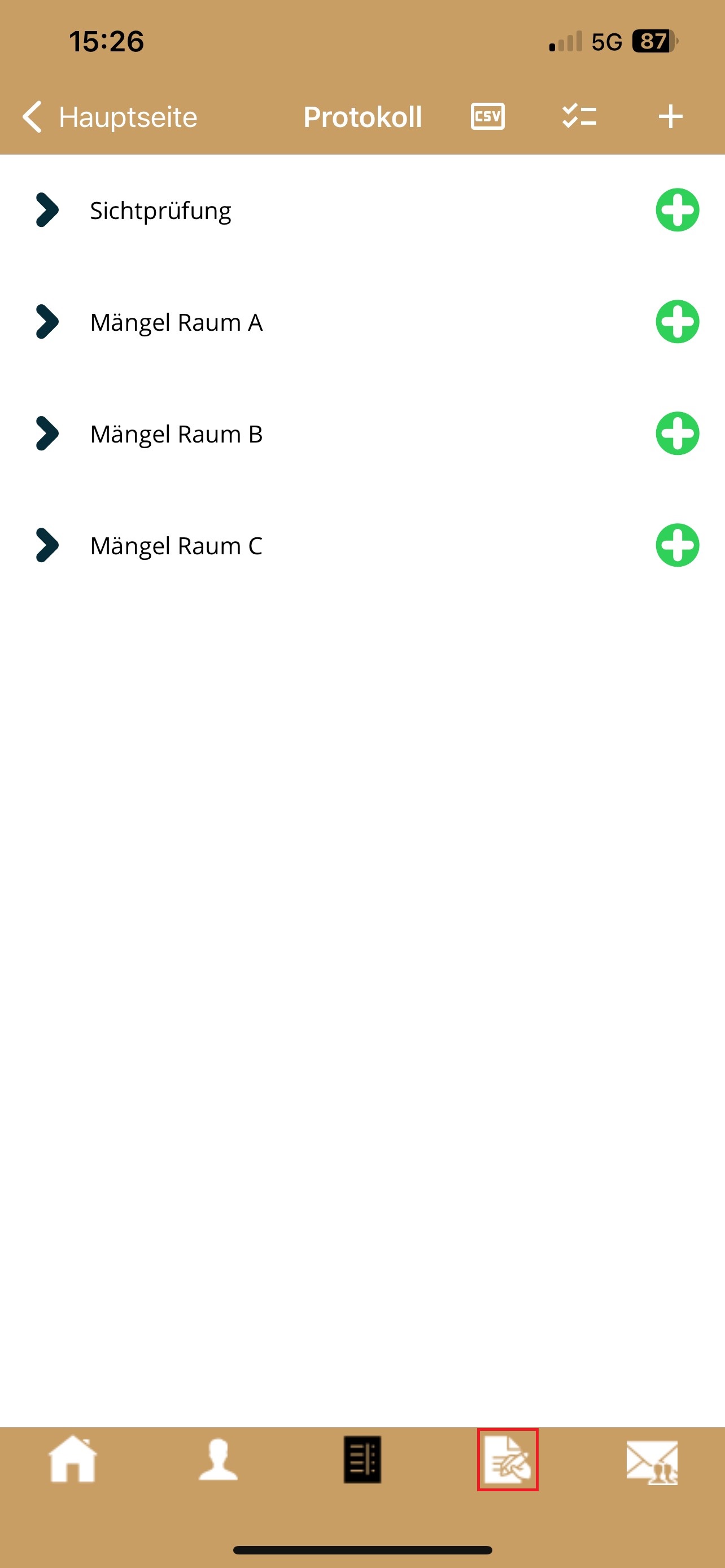This screenshot has height=1568, width=725.
Task: Expand Mängel Raum C
Action: point(47,545)
